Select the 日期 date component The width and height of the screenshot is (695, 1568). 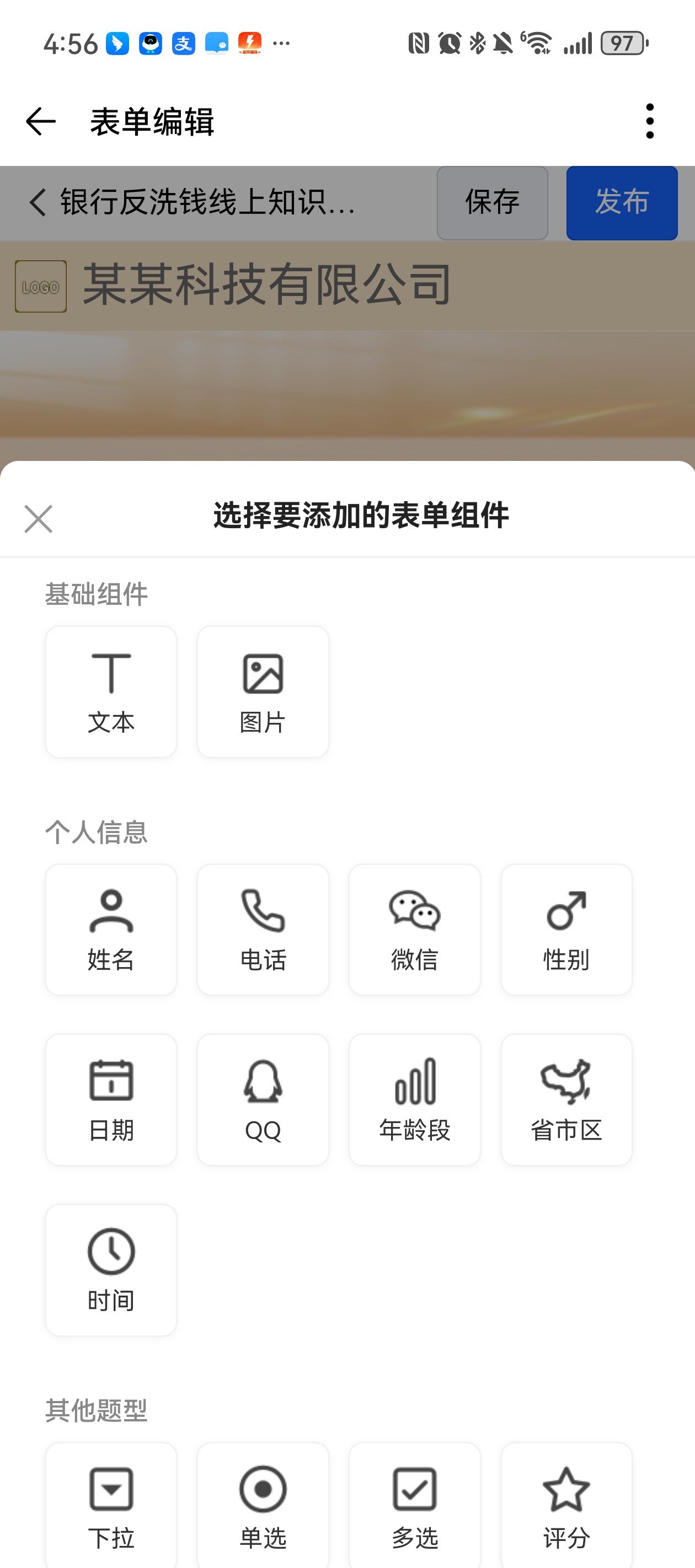coord(111,1099)
